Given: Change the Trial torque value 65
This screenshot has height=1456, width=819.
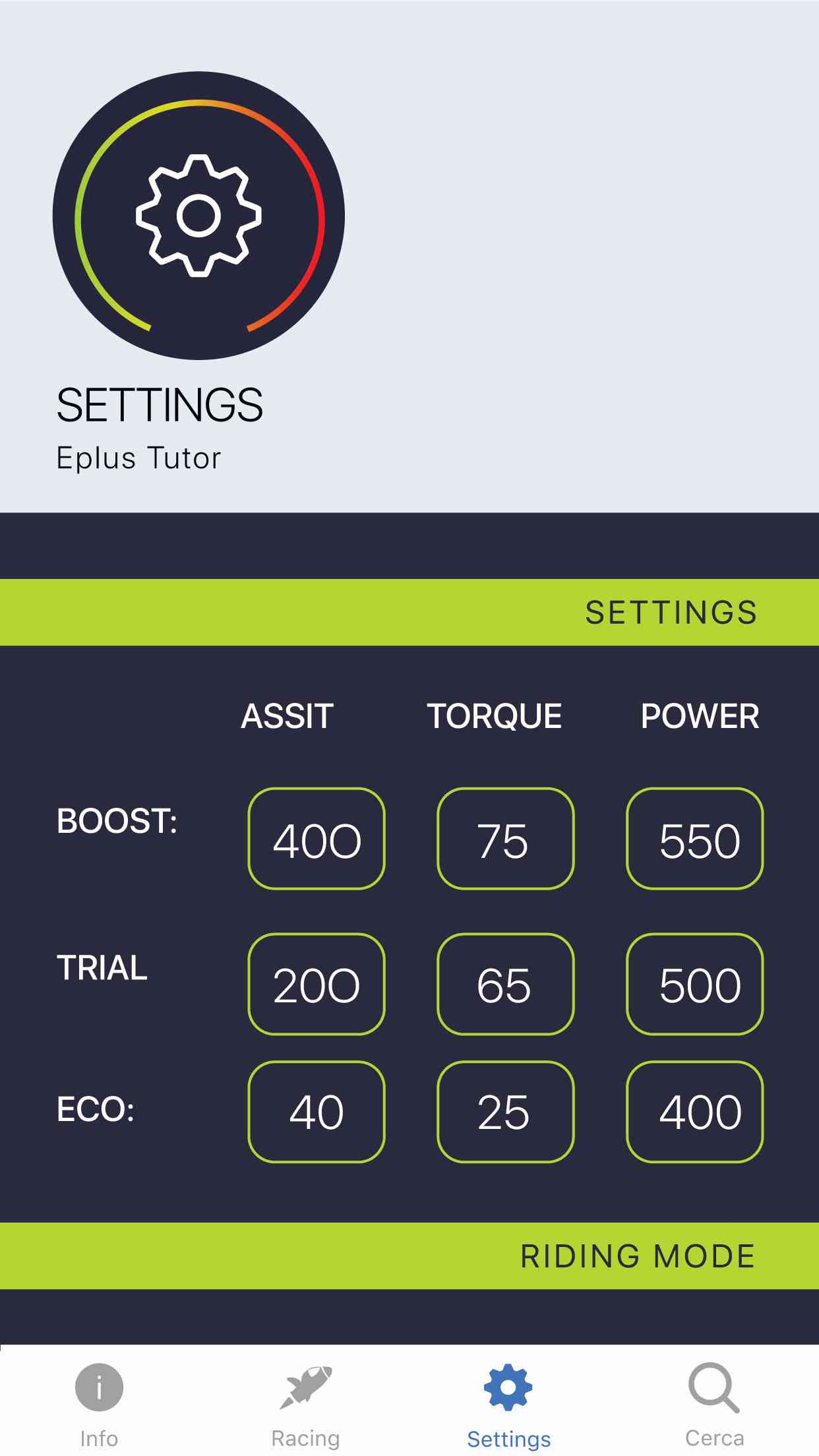Looking at the screenshot, I should pyautogui.click(x=505, y=984).
